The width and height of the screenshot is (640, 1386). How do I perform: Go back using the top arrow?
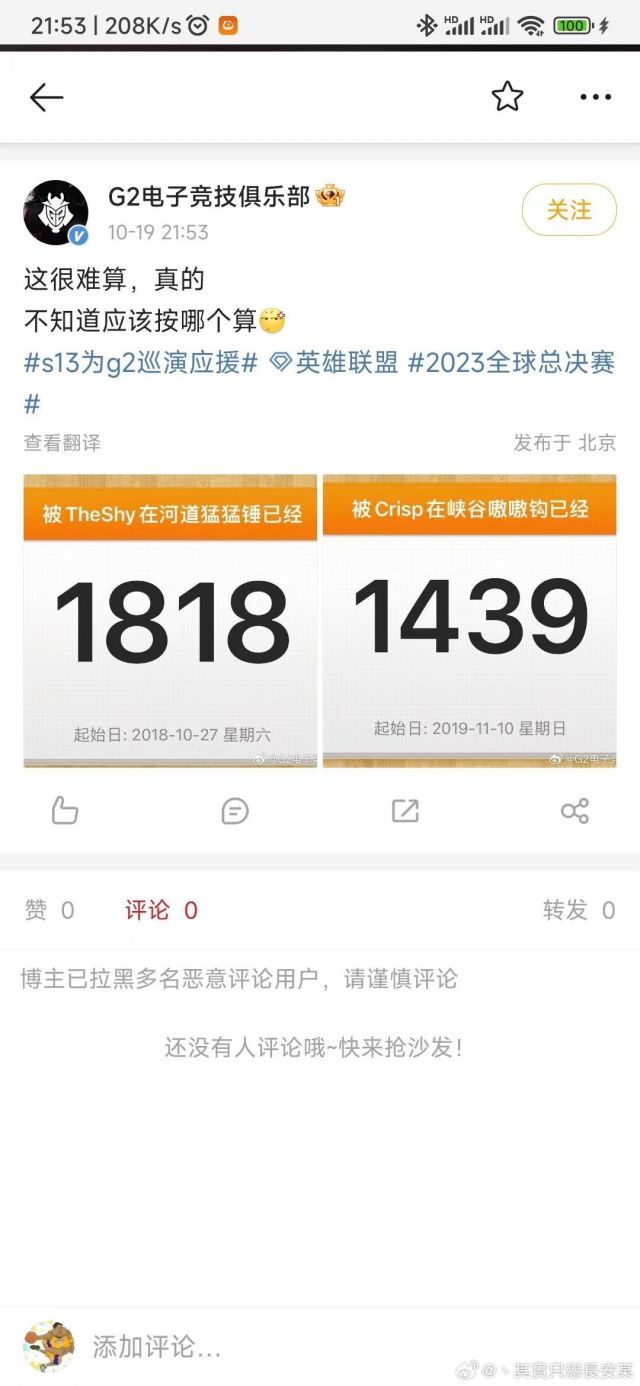pyautogui.click(x=46, y=97)
